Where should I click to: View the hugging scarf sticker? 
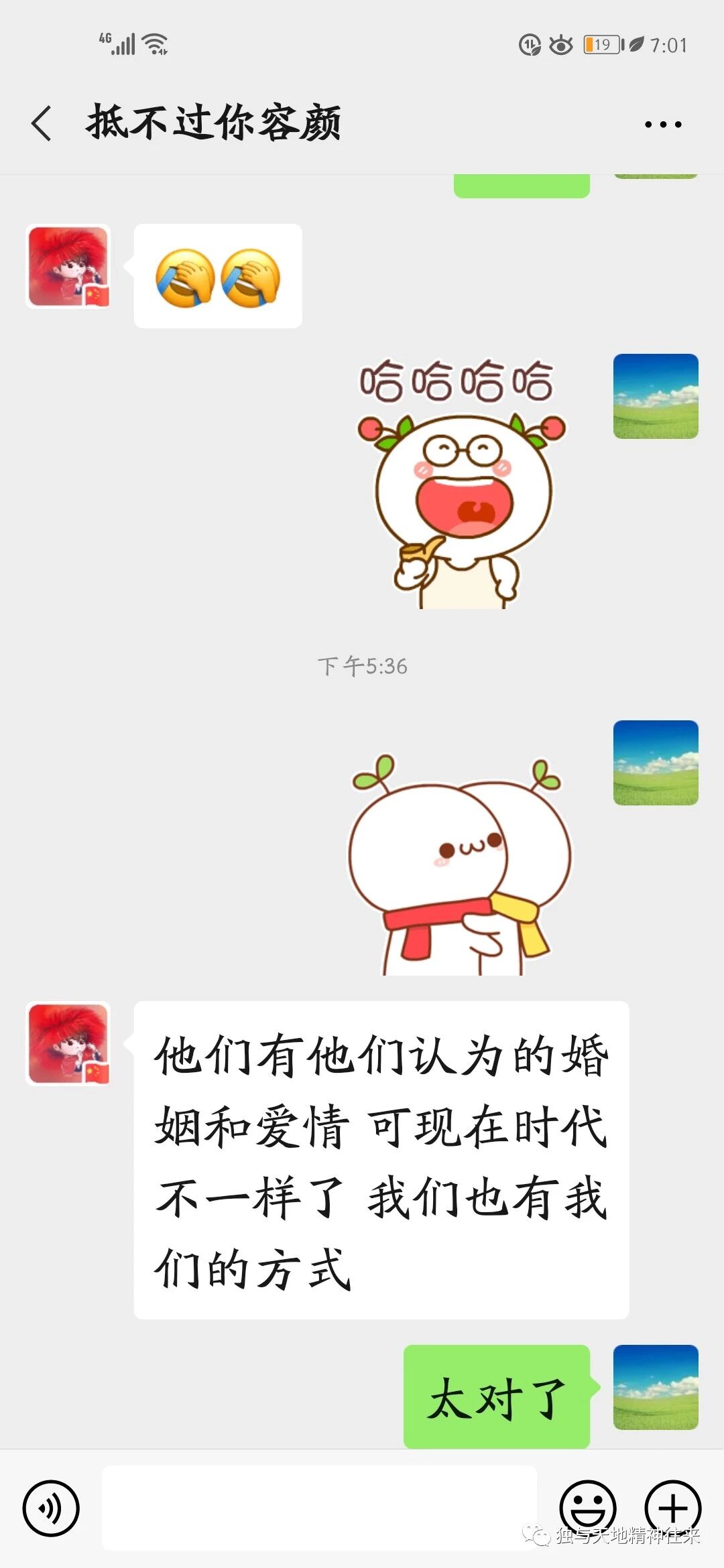461,864
